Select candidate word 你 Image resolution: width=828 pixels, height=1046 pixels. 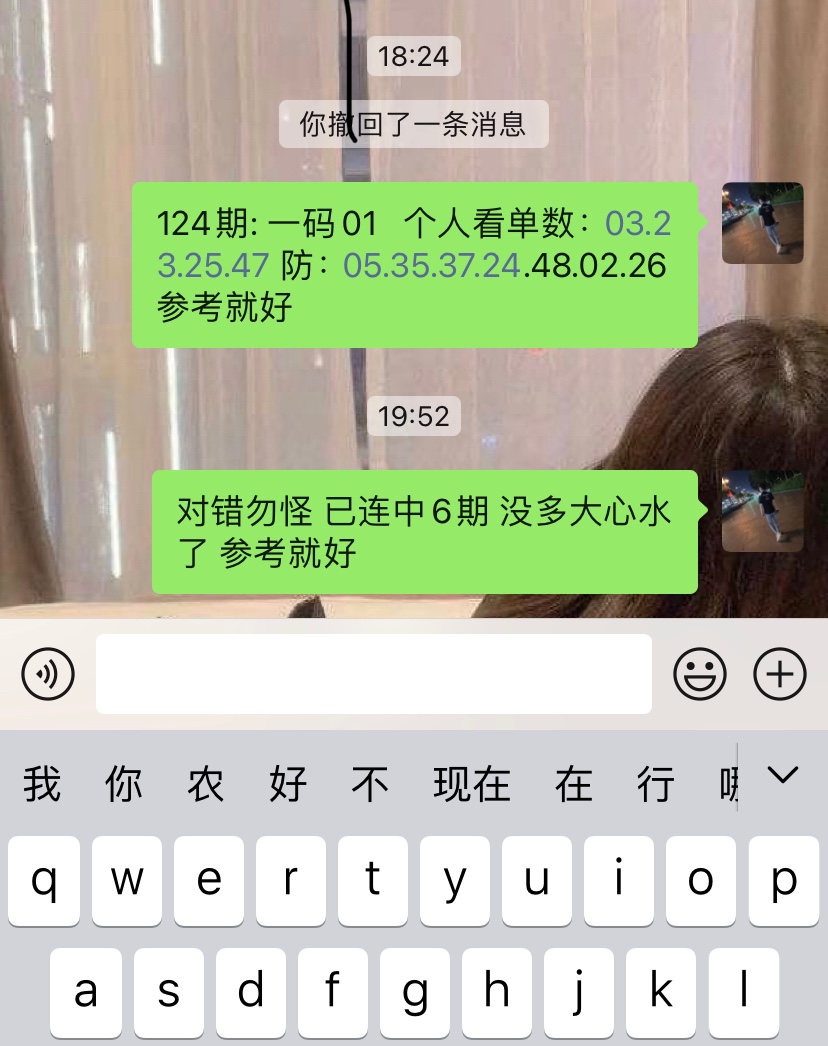(x=124, y=785)
